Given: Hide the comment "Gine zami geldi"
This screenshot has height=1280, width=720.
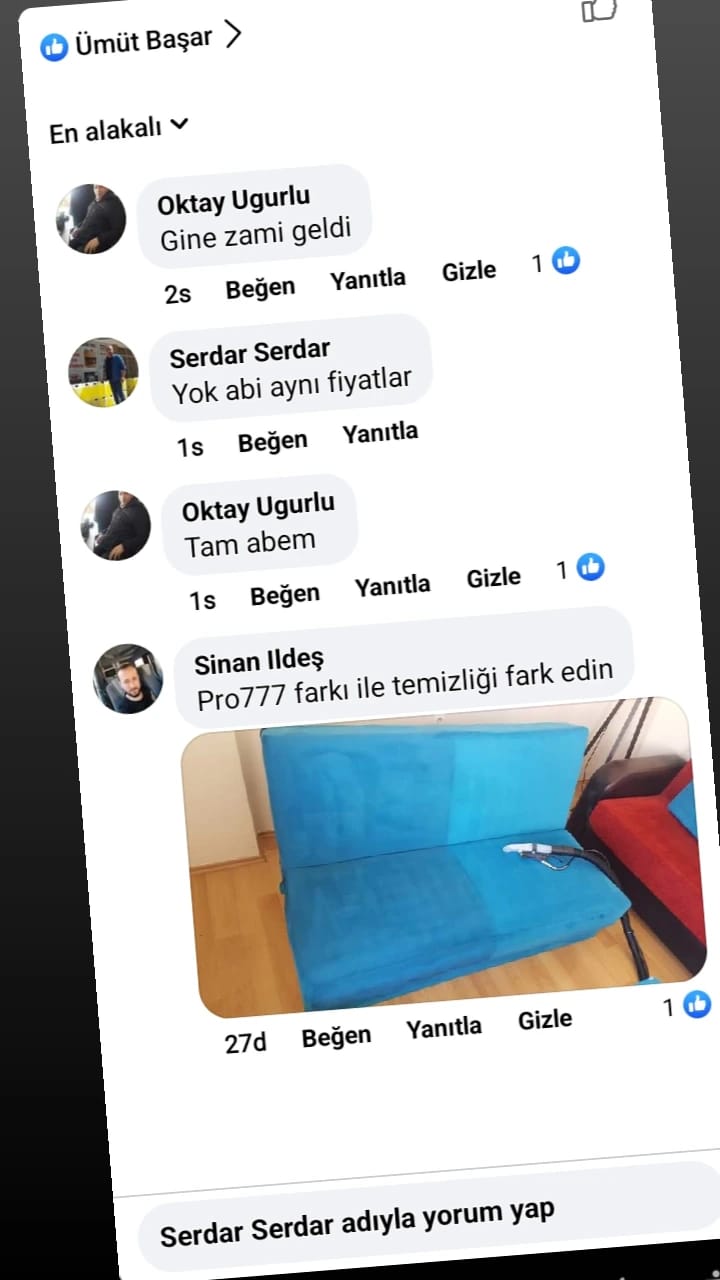Looking at the screenshot, I should click(x=469, y=272).
